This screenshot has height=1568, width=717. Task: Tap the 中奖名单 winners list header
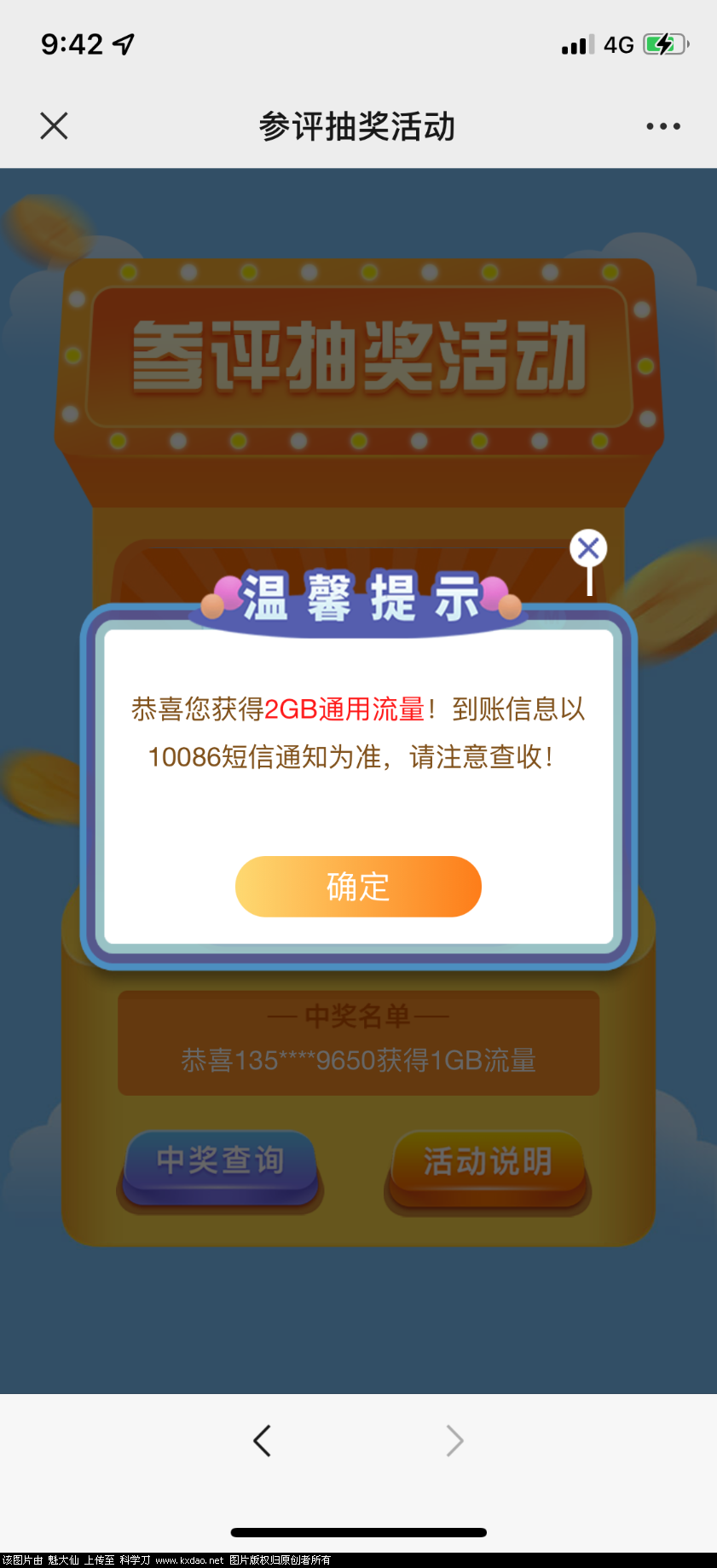(x=358, y=1016)
